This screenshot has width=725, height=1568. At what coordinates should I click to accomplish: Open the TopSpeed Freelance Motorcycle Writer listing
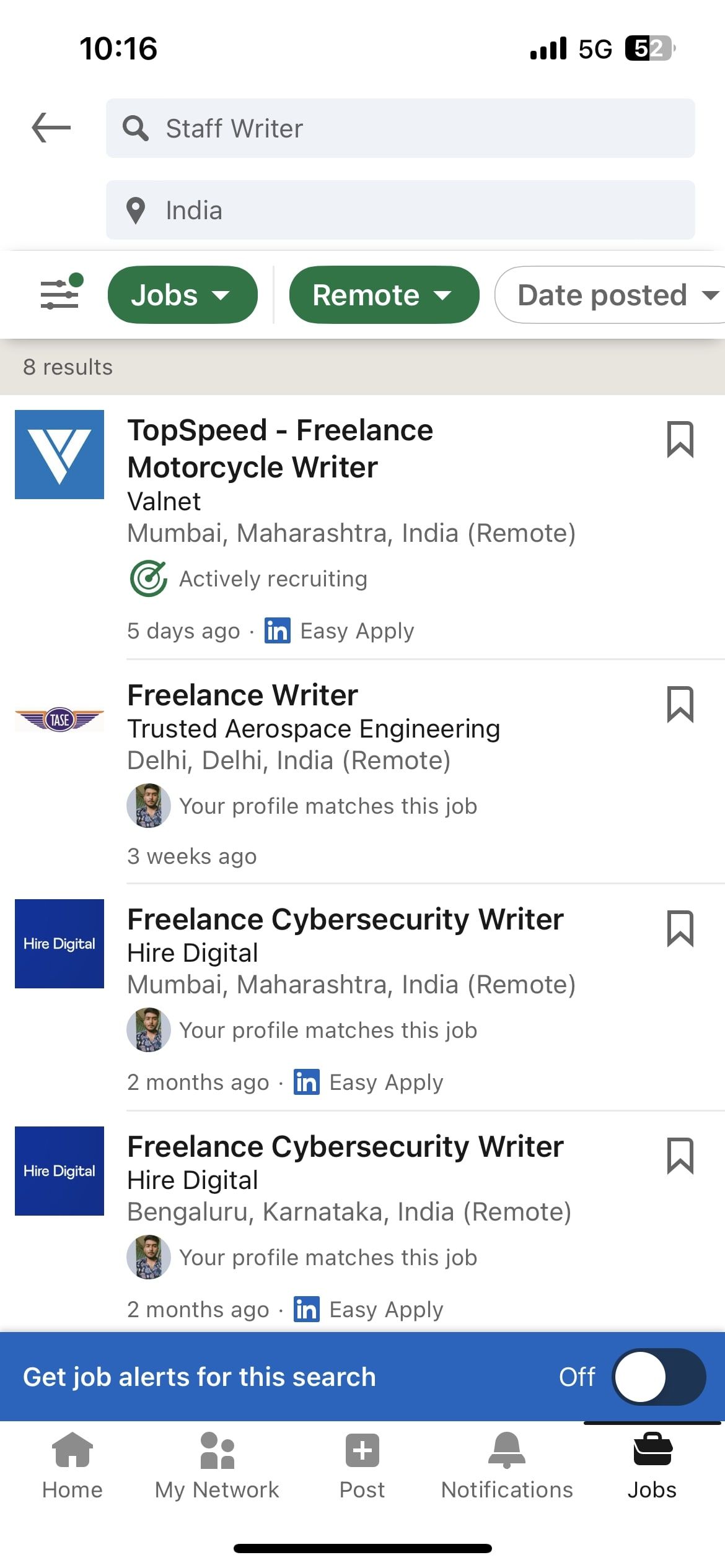[280, 448]
